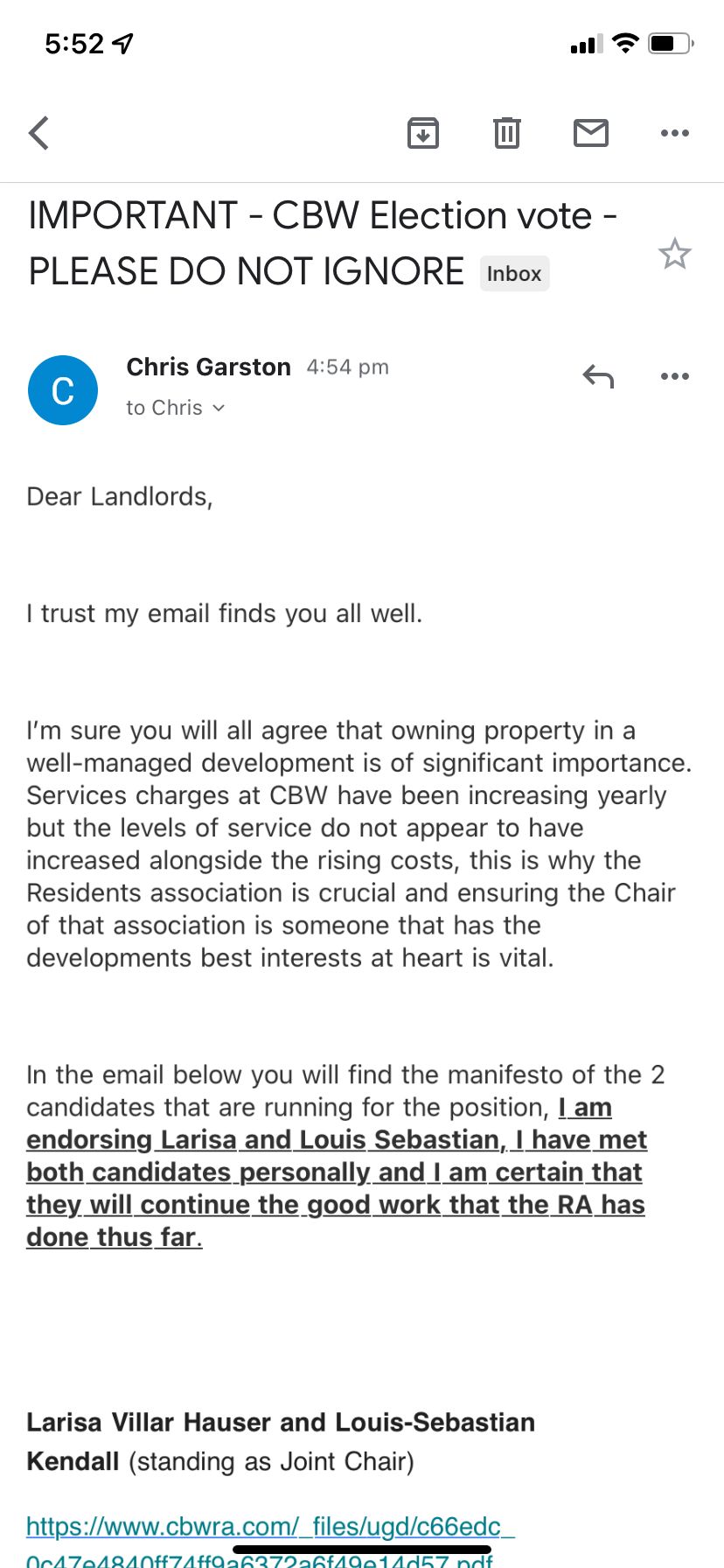Open message options next to reply arrow
724x1568 pixels.
click(674, 376)
